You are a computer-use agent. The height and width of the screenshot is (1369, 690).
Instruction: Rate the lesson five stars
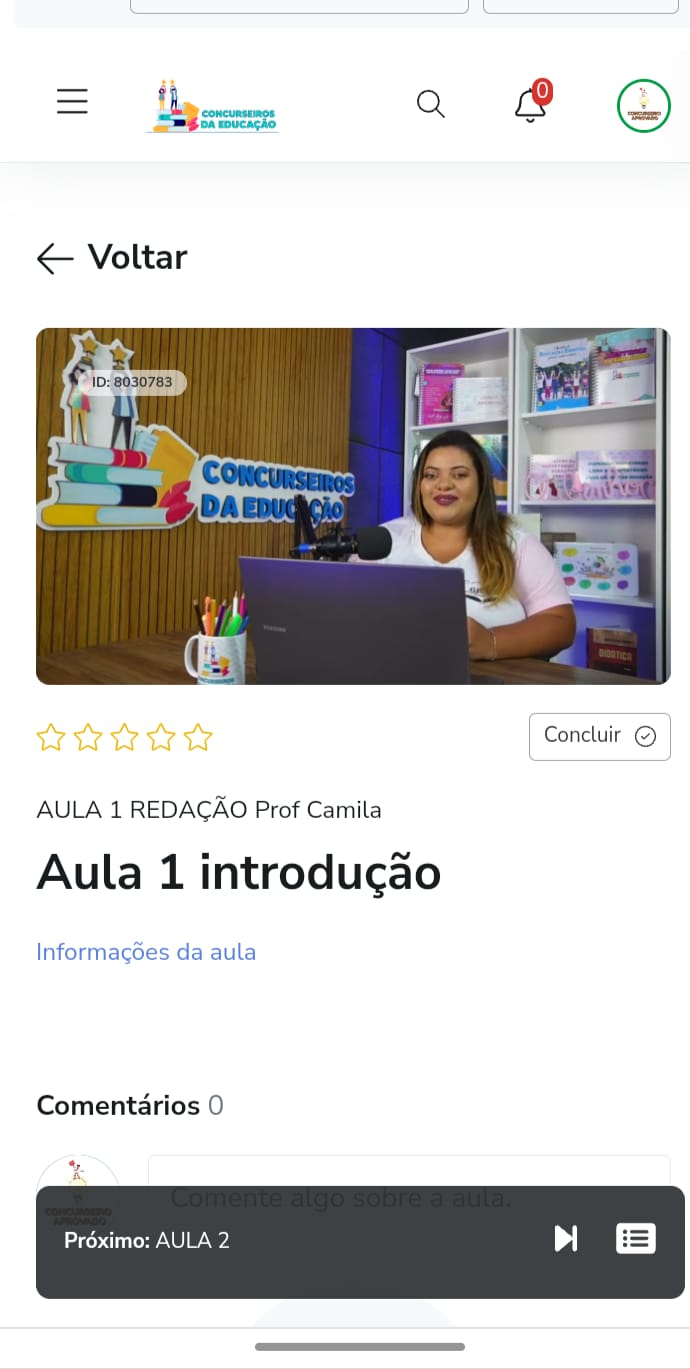pos(198,738)
